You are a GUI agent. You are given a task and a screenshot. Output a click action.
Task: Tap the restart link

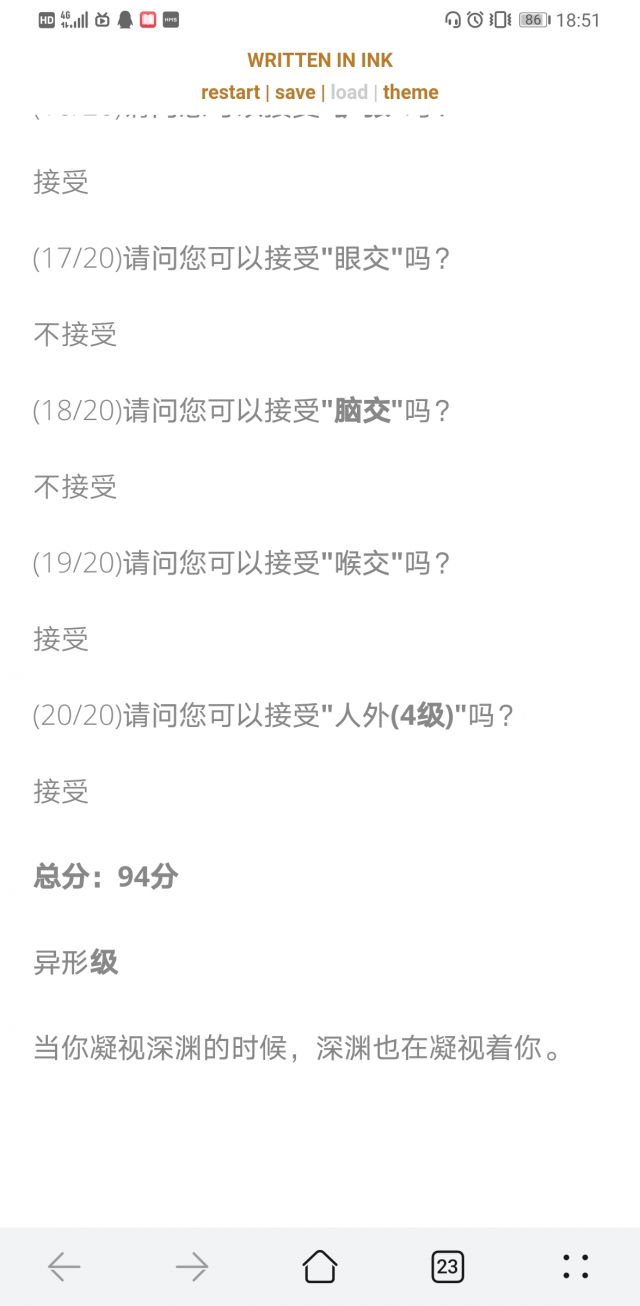(230, 92)
